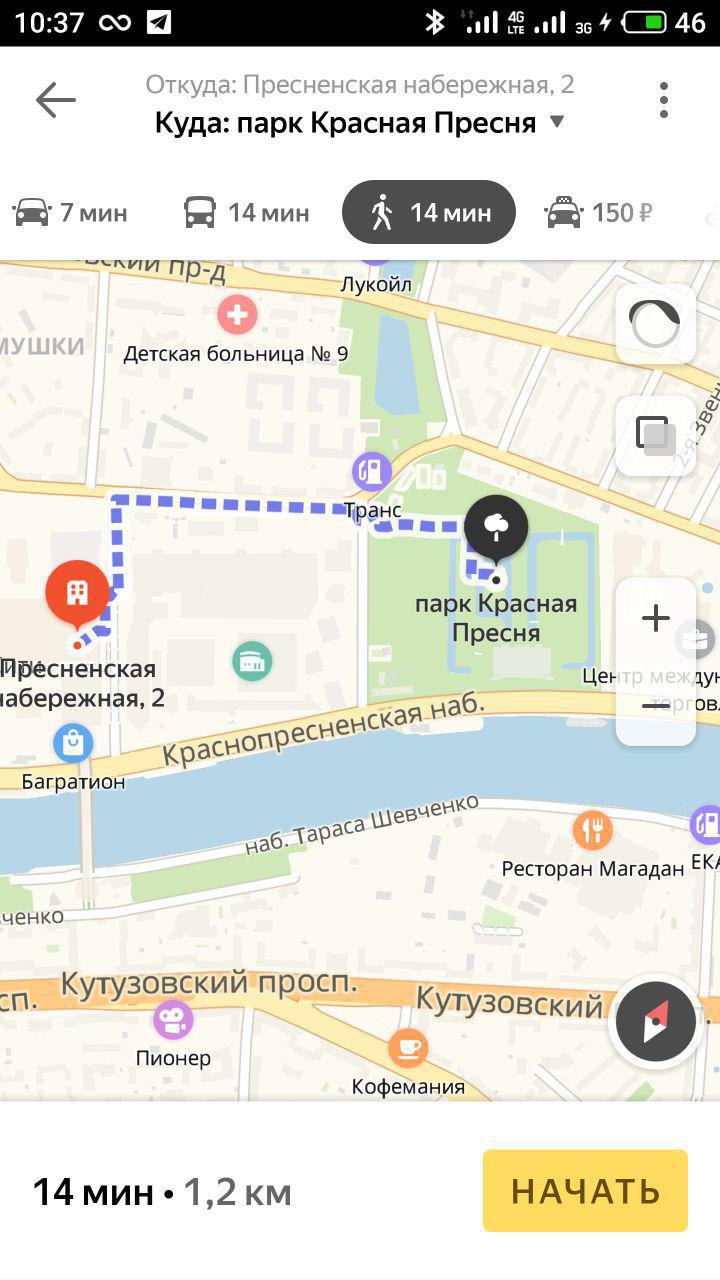
Task: Select the walking route of 14 мин
Action: tap(429, 212)
